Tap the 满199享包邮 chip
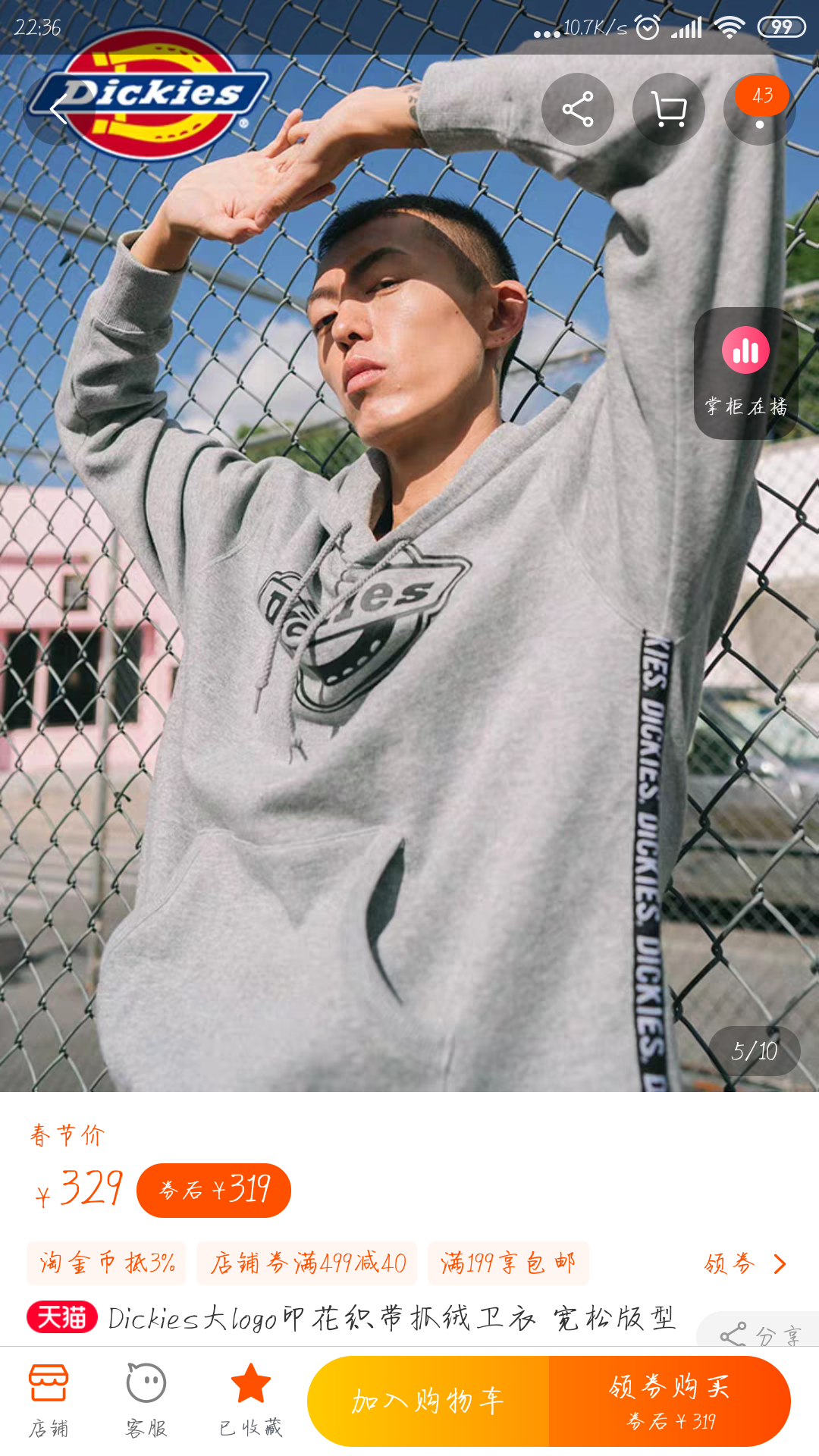 pos(508,1263)
